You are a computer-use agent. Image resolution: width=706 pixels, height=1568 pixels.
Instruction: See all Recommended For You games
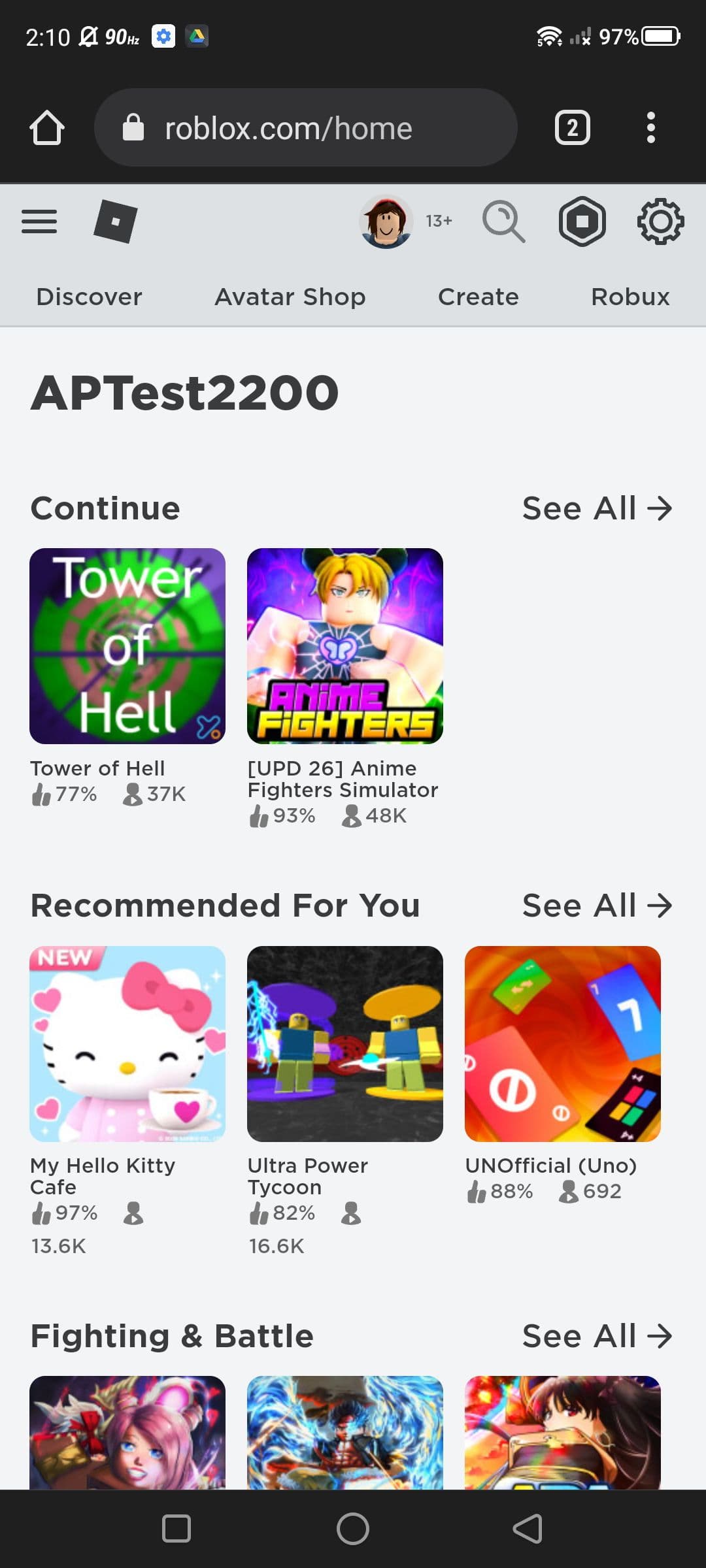597,906
